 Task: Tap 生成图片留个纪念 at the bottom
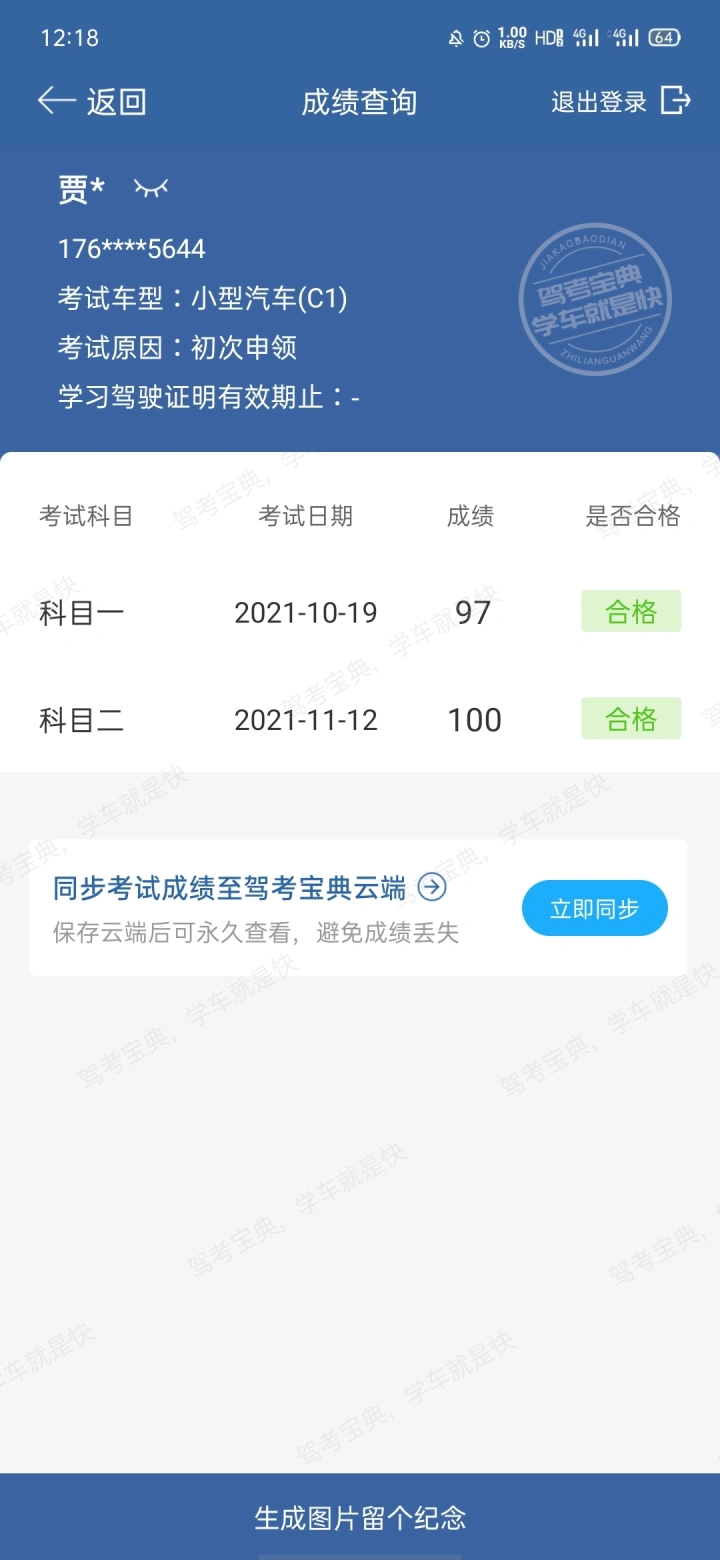pyautogui.click(x=360, y=1517)
